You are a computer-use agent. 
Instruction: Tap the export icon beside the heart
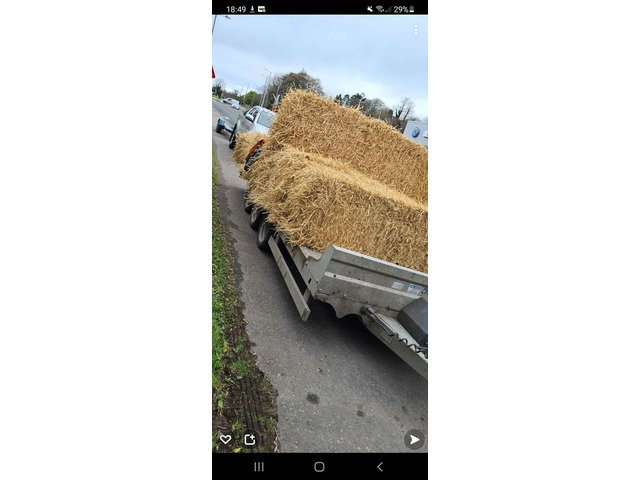point(250,439)
